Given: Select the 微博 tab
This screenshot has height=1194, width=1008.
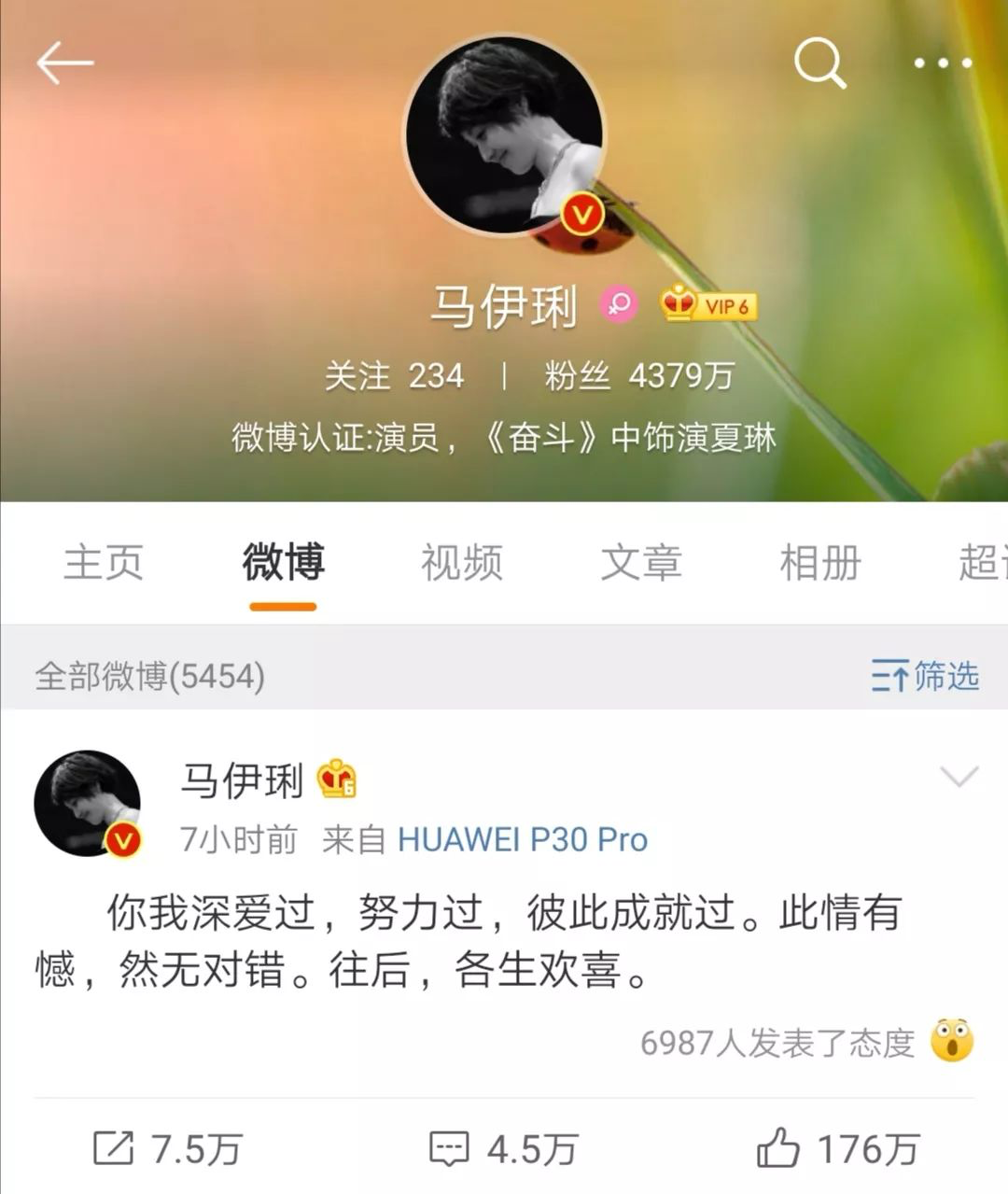Looking at the screenshot, I should 283,563.
